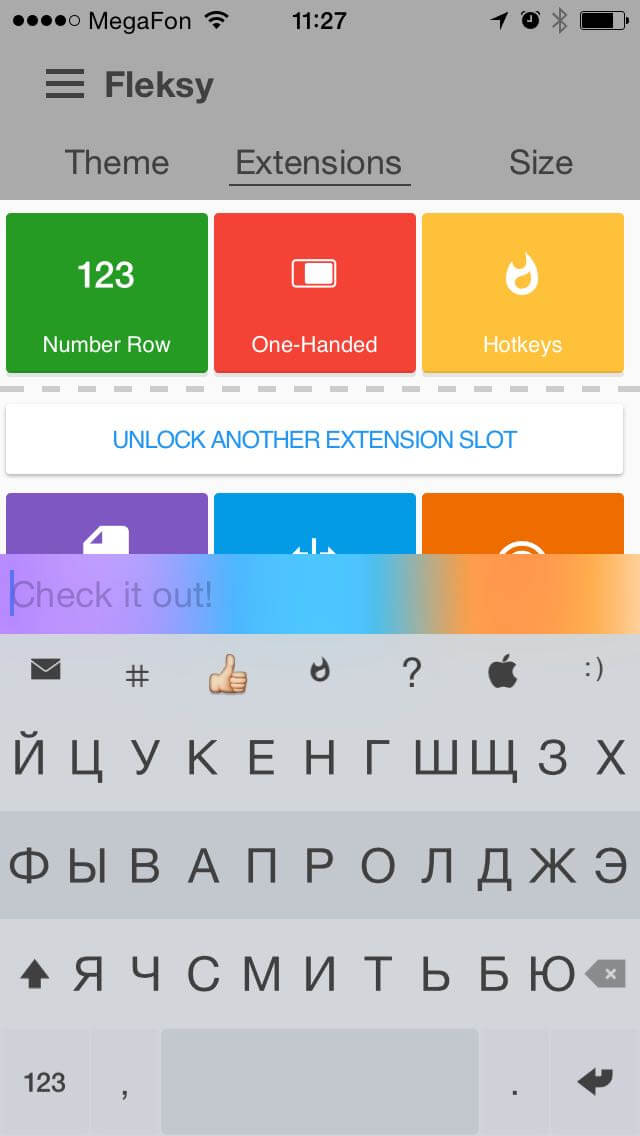Viewport: 640px width, 1136px height.
Task: Switch to the Theme tab
Action: click(x=117, y=163)
